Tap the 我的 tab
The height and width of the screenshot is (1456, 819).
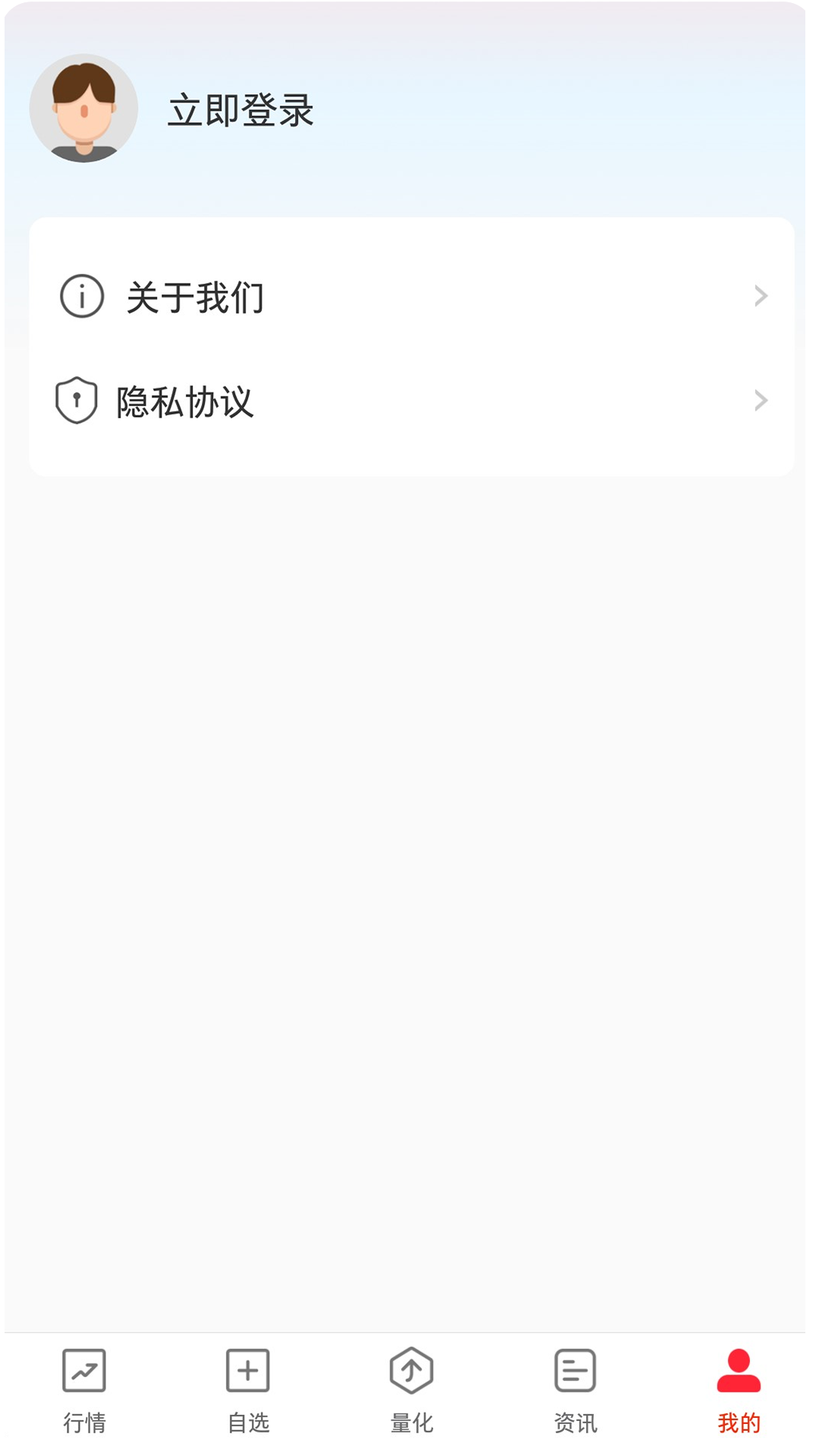(x=738, y=1391)
